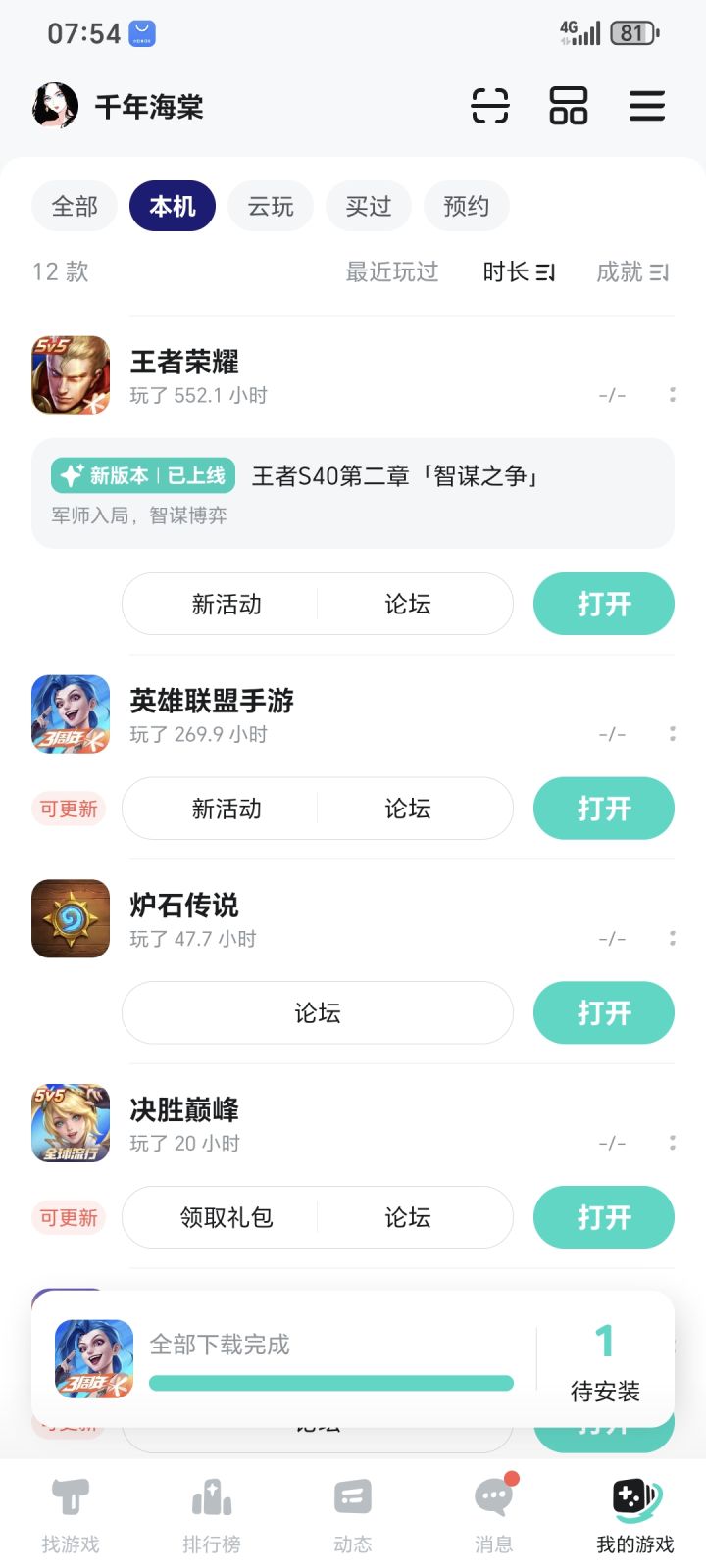Tap the 炉石传说 game icon
Image resolution: width=706 pixels, height=1568 pixels.
70,918
